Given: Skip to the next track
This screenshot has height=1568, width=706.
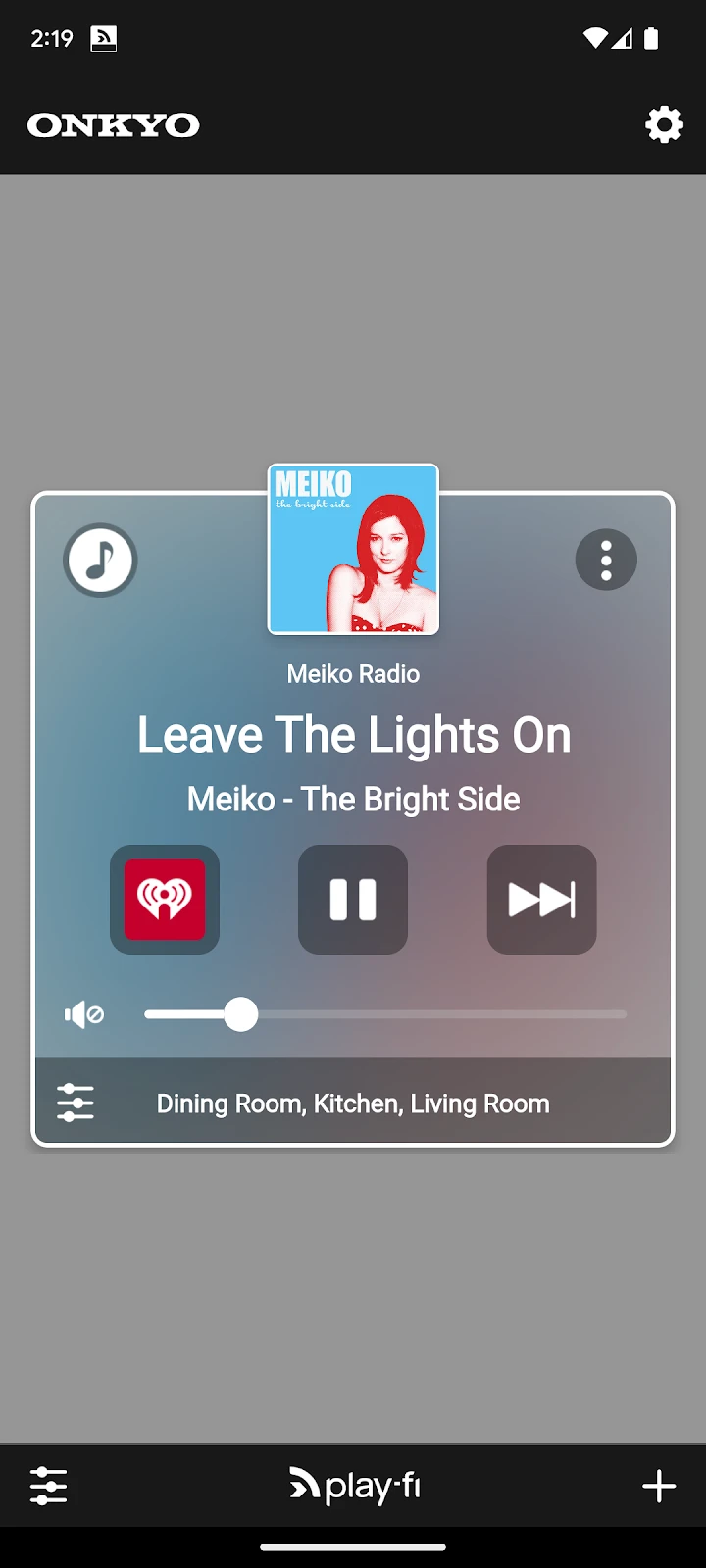Looking at the screenshot, I should click(x=541, y=899).
